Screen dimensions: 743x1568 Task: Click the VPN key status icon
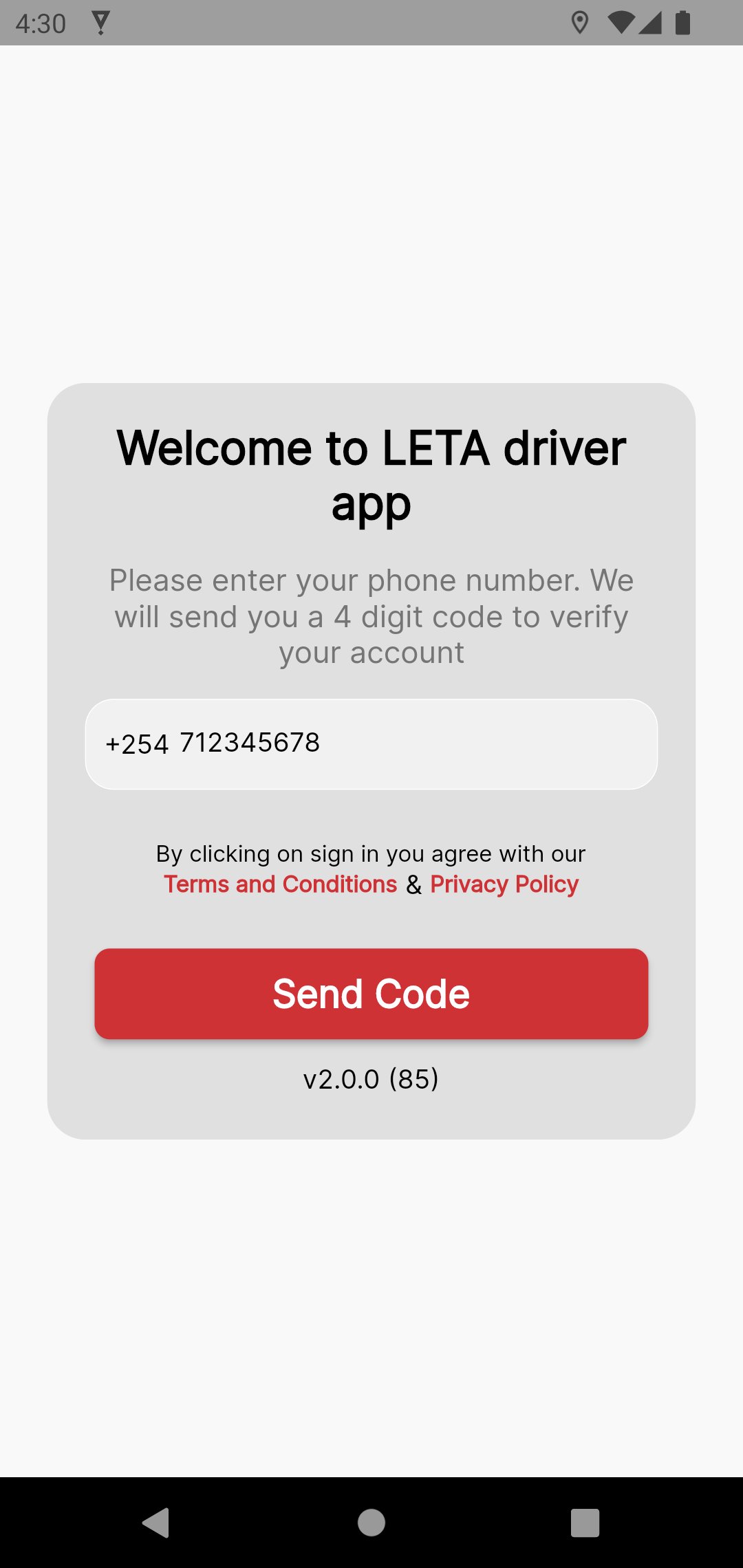(102, 23)
